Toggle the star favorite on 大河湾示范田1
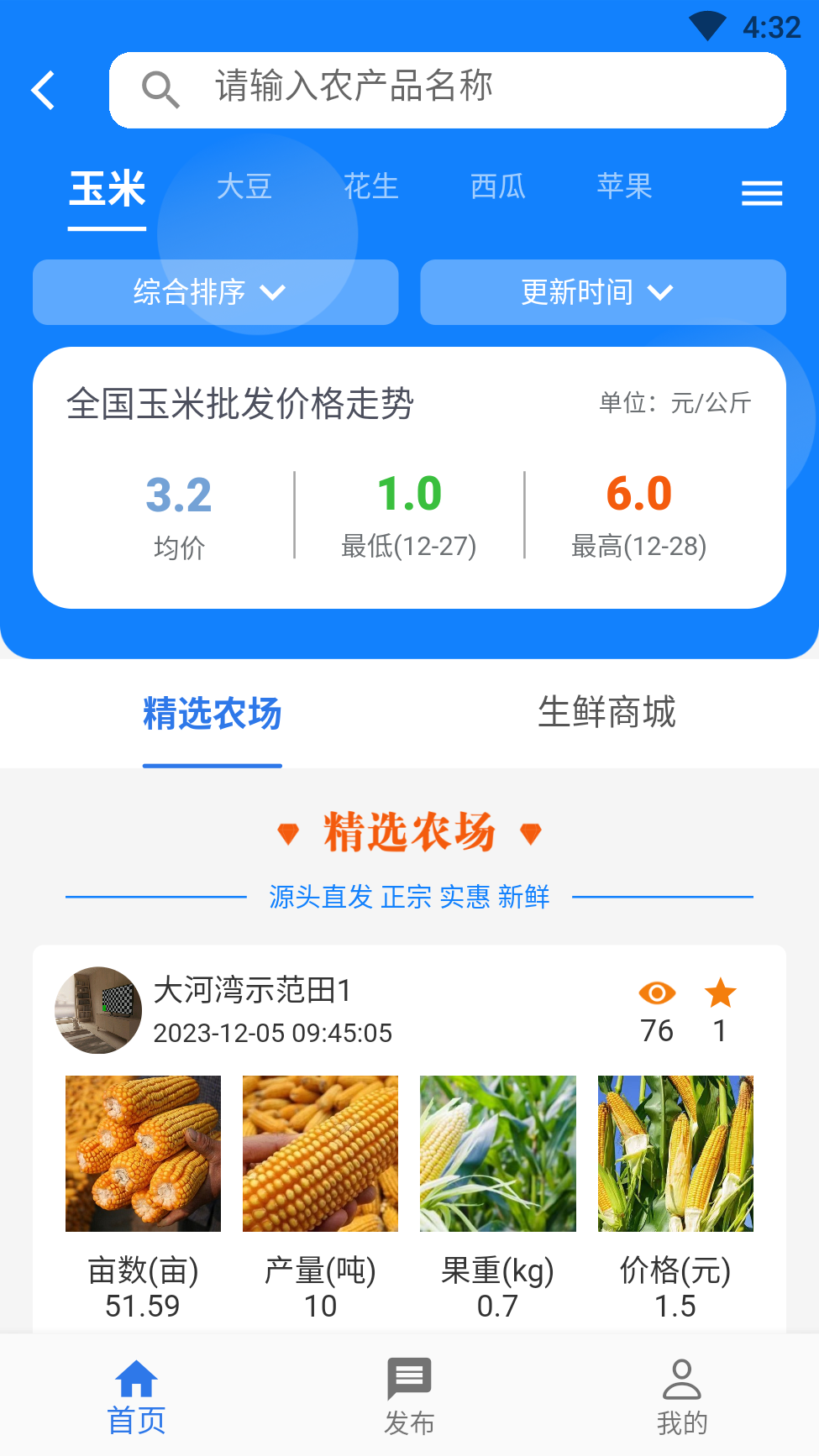Screen dimensions: 819x1456 720,992
